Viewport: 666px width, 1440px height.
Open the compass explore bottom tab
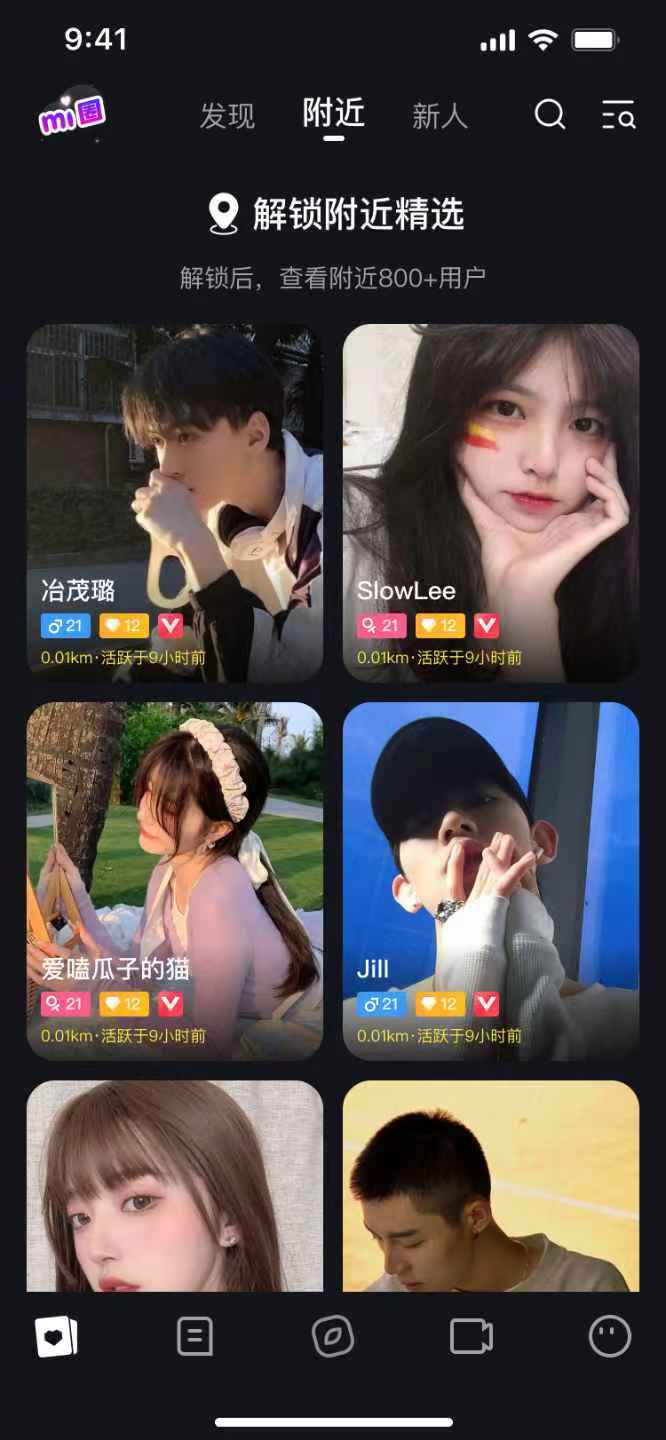[333, 1336]
